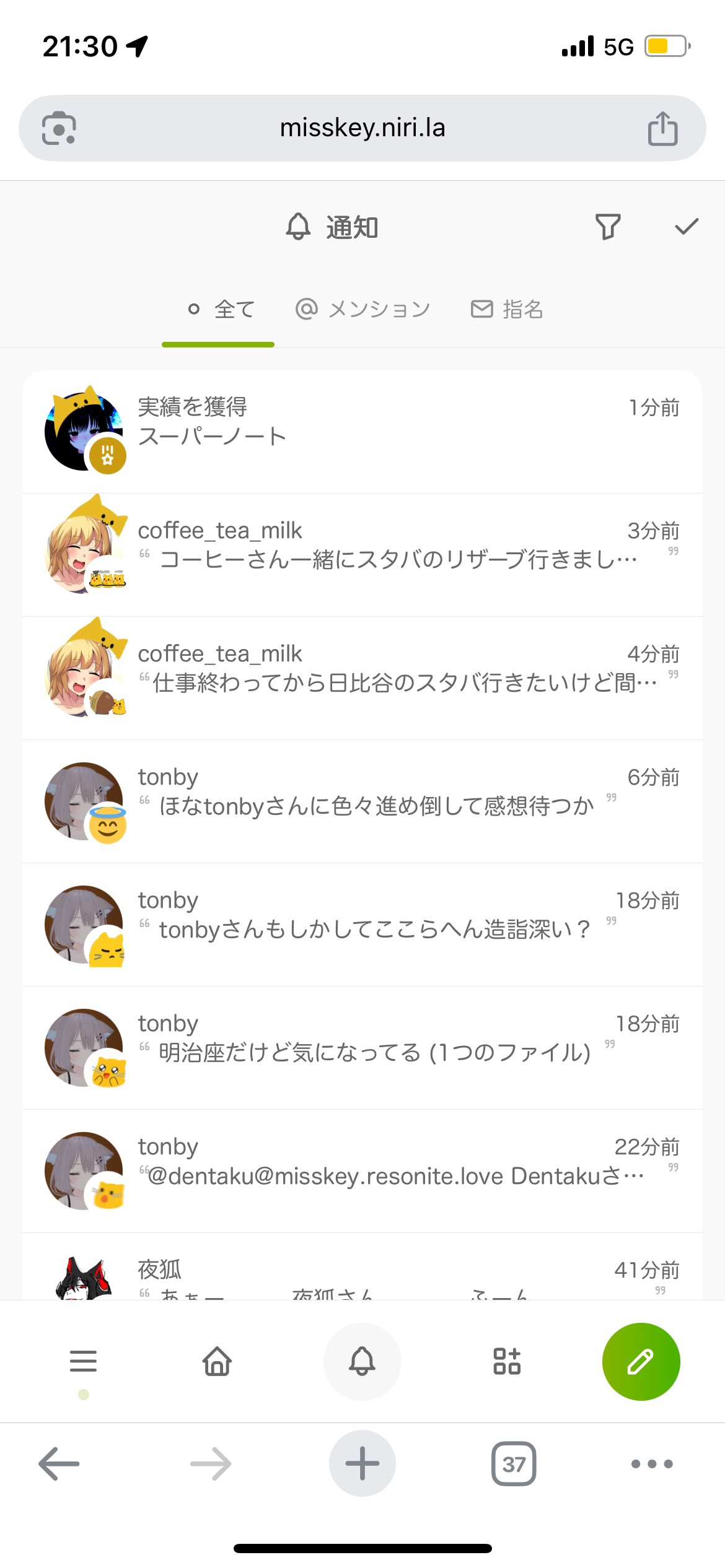The image size is (725, 1568).
Task: Tap the address bar showing misskey.niri.la
Action: click(x=362, y=127)
